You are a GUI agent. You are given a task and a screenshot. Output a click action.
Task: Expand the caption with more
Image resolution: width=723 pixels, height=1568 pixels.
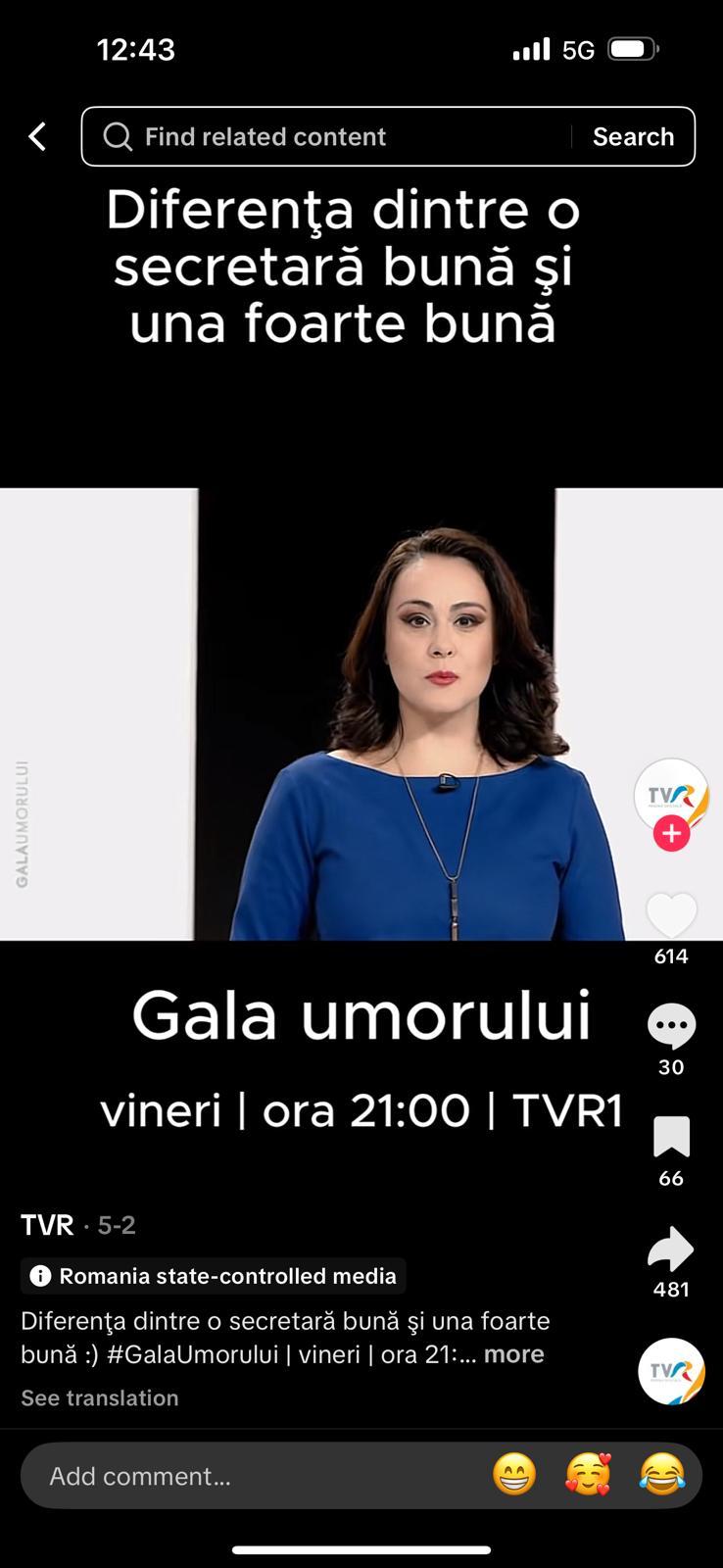pyautogui.click(x=513, y=1354)
